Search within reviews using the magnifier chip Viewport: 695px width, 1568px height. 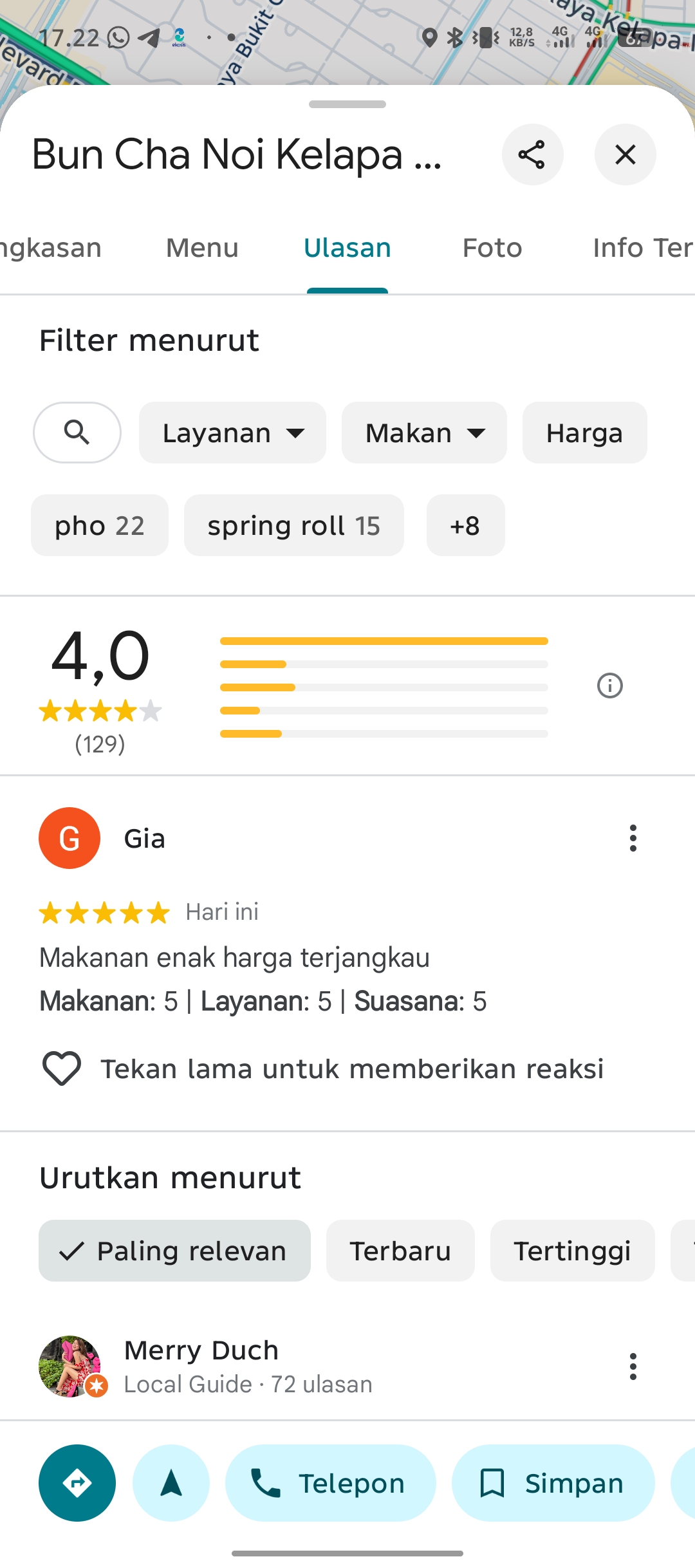pos(77,433)
